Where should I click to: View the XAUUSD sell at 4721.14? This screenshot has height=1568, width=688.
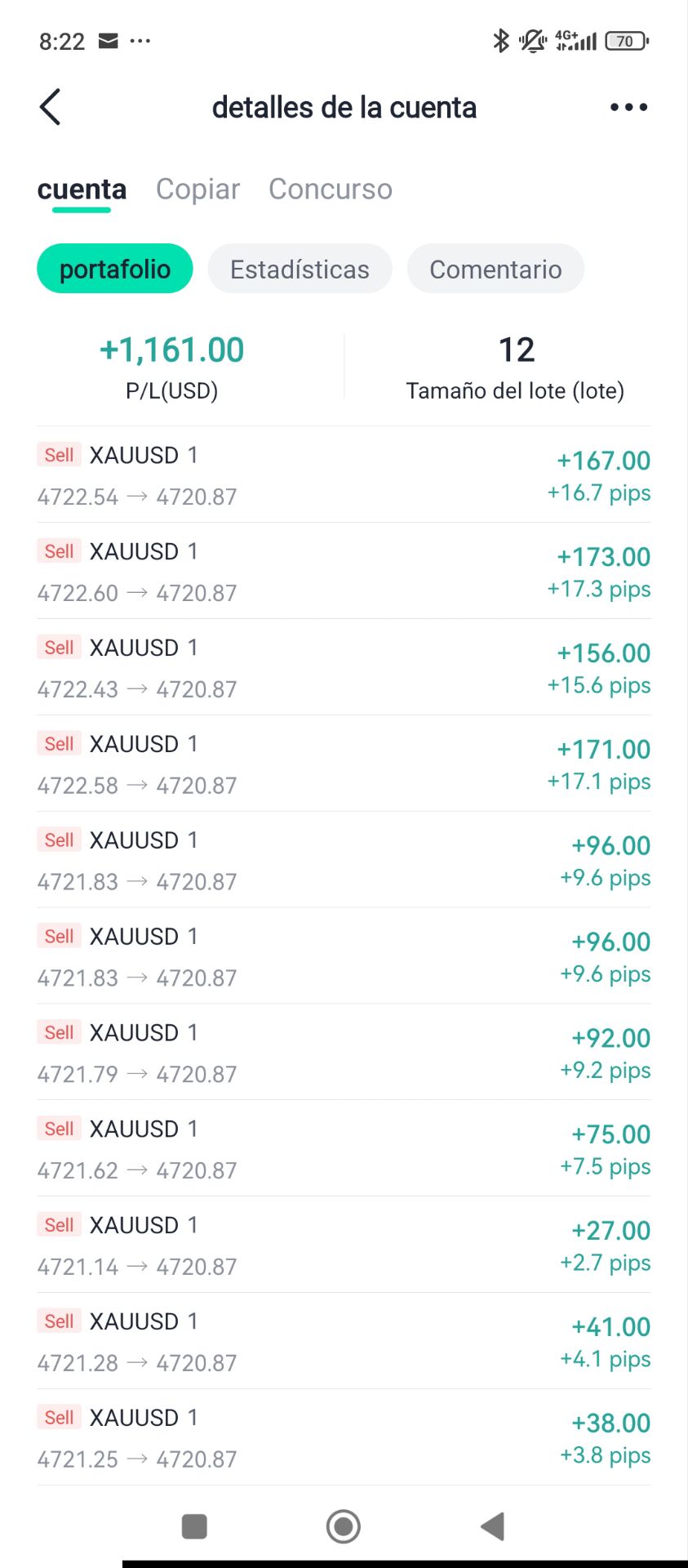[x=344, y=1245]
